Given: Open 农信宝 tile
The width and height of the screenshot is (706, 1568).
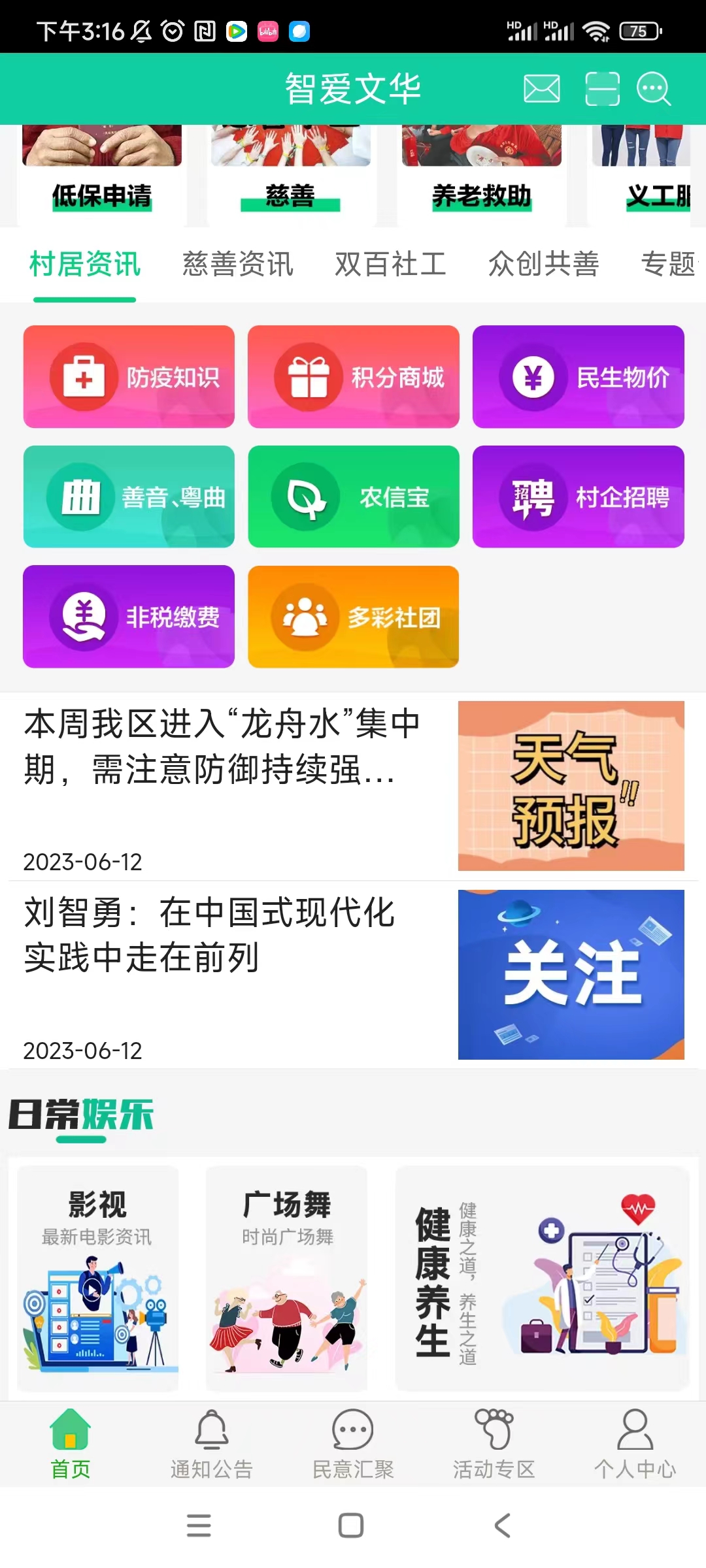Looking at the screenshot, I should pos(354,497).
